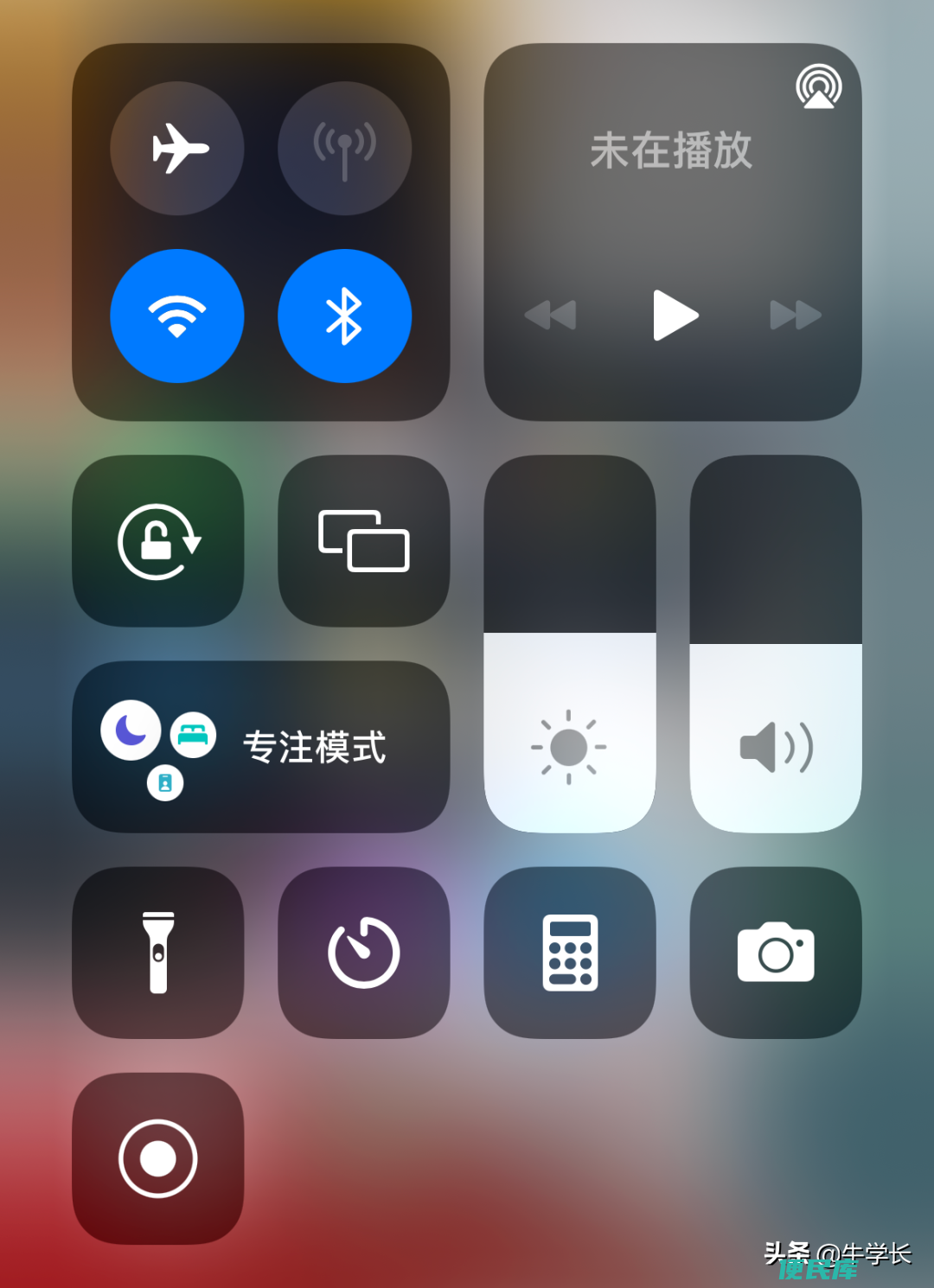Open AirPlay audio output options

click(x=818, y=86)
